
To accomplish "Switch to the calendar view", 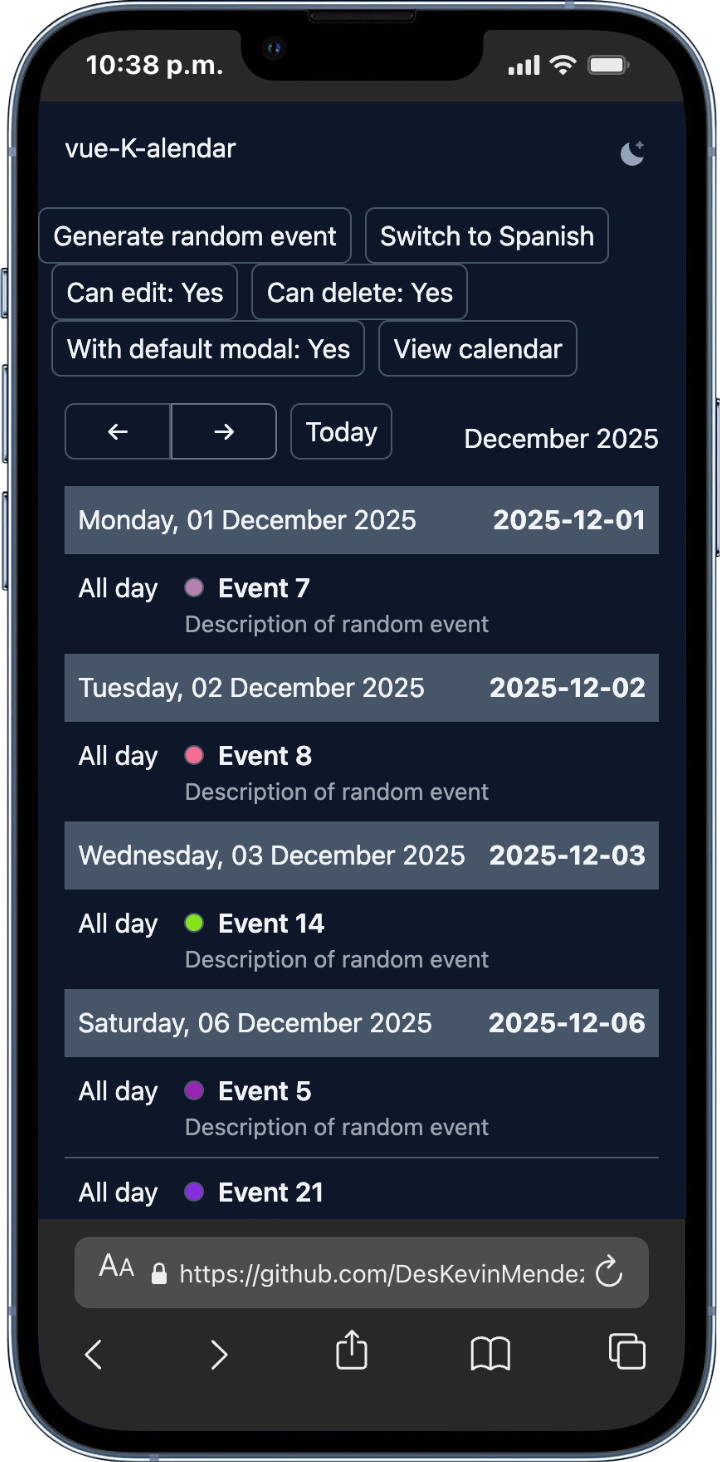I will click(x=477, y=348).
